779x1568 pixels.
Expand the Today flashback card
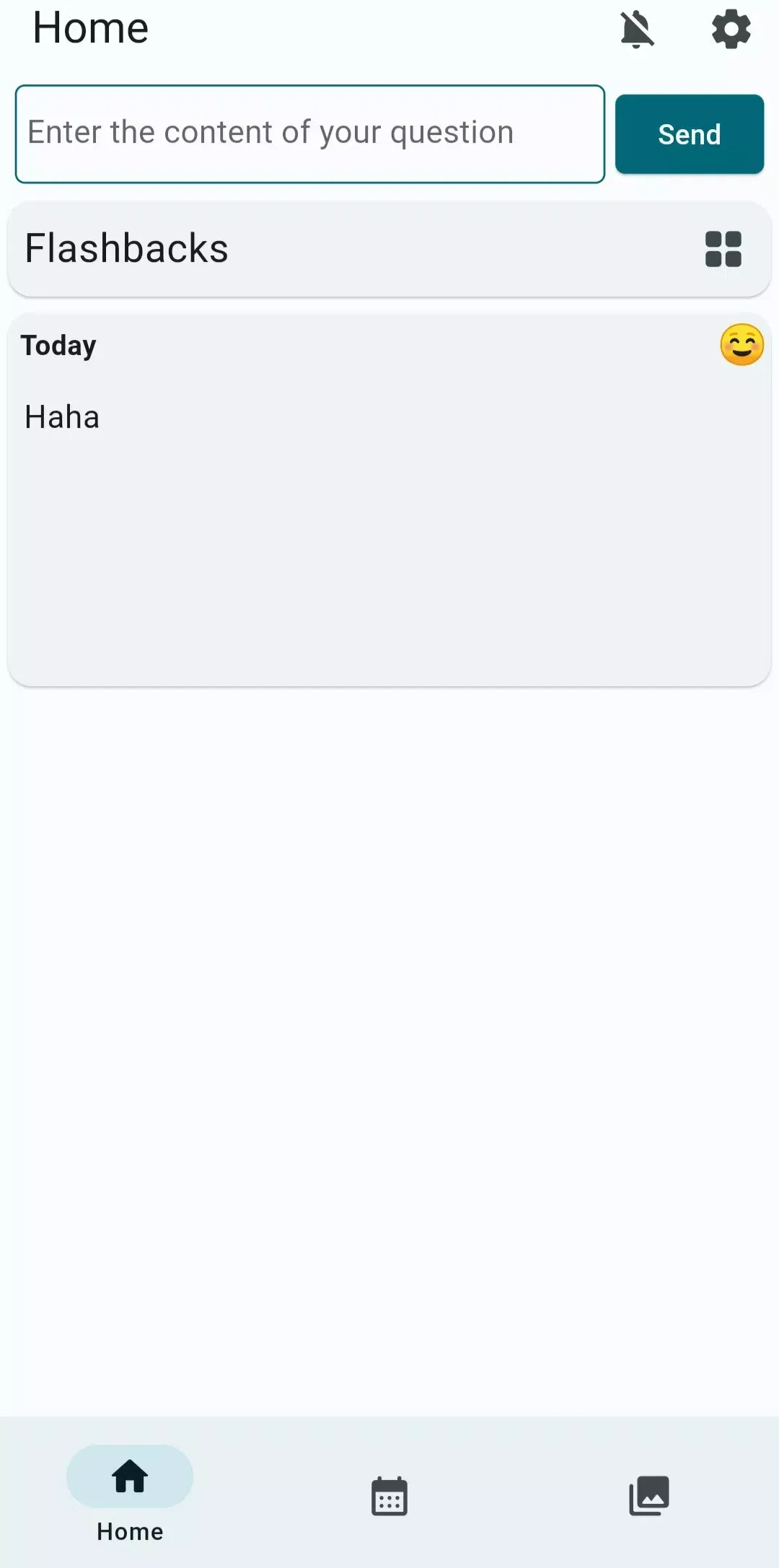pyautogui.click(x=389, y=498)
